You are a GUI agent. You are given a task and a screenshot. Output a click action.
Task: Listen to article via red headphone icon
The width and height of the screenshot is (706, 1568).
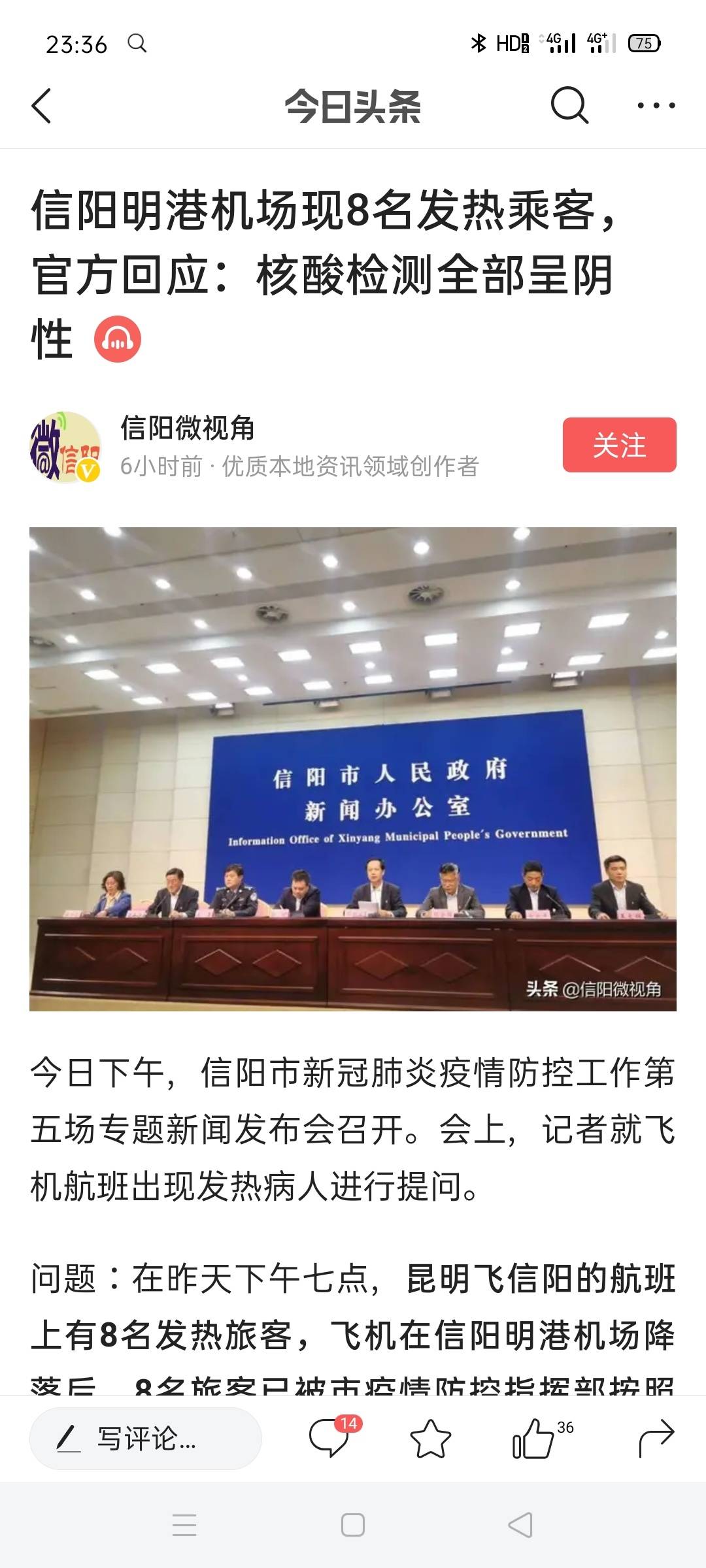coord(118,339)
